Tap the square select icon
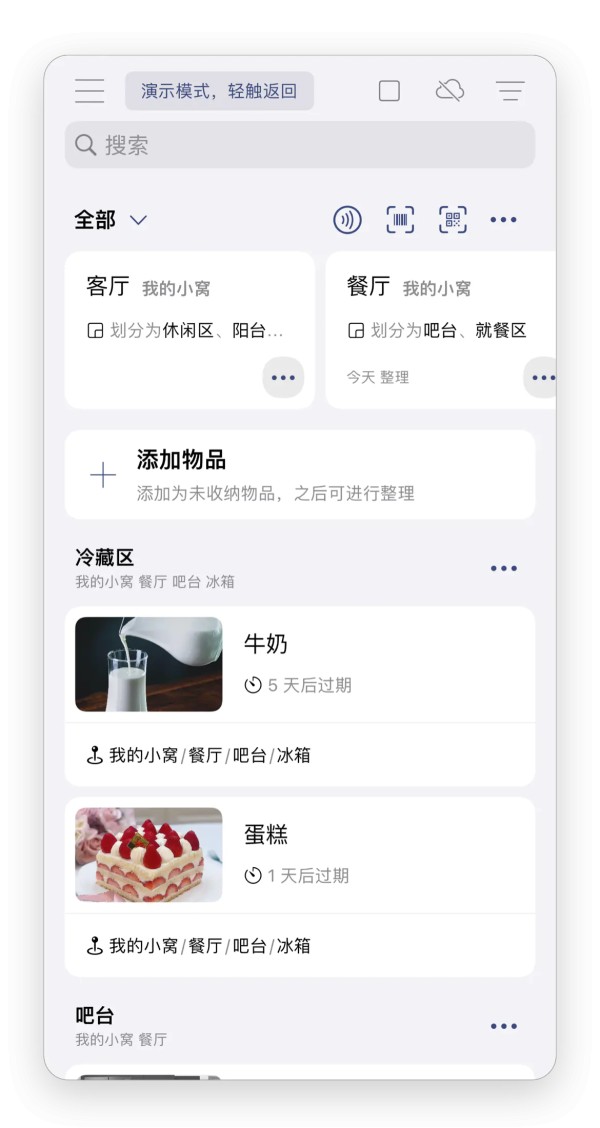Viewport: 600px width, 1128px height. [x=389, y=91]
